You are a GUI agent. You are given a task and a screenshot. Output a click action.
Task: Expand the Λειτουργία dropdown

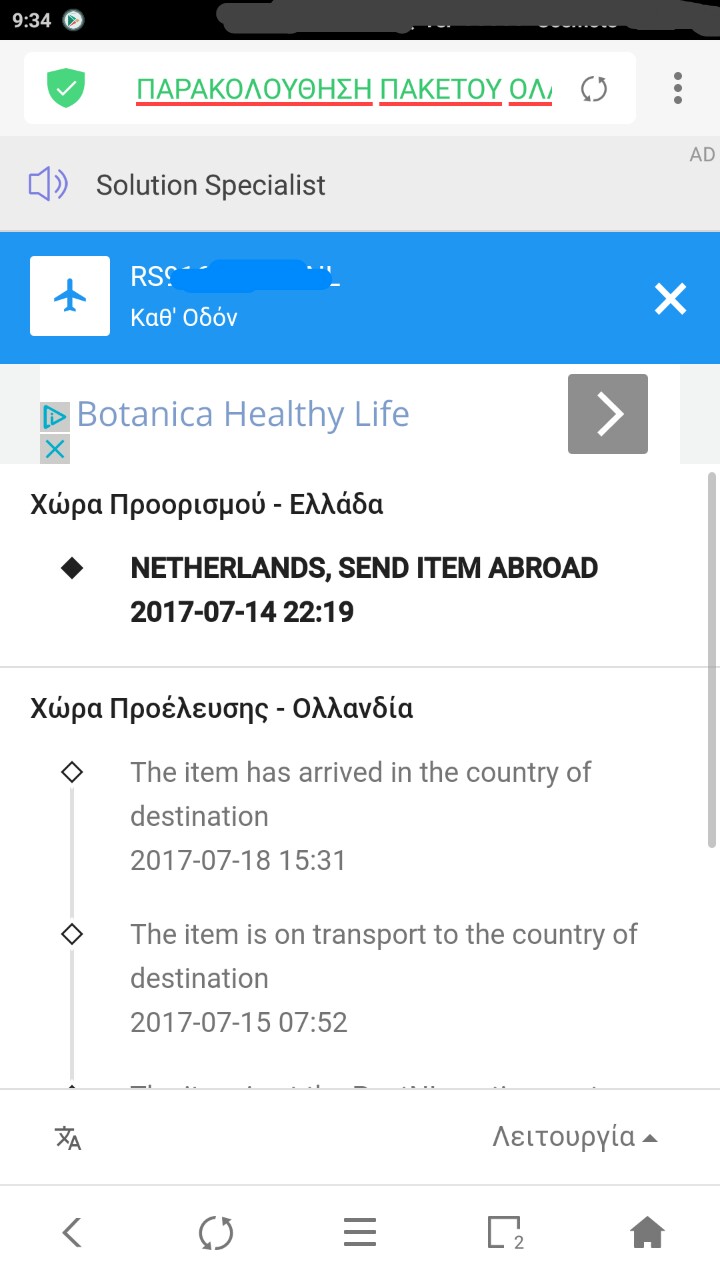coord(575,1137)
